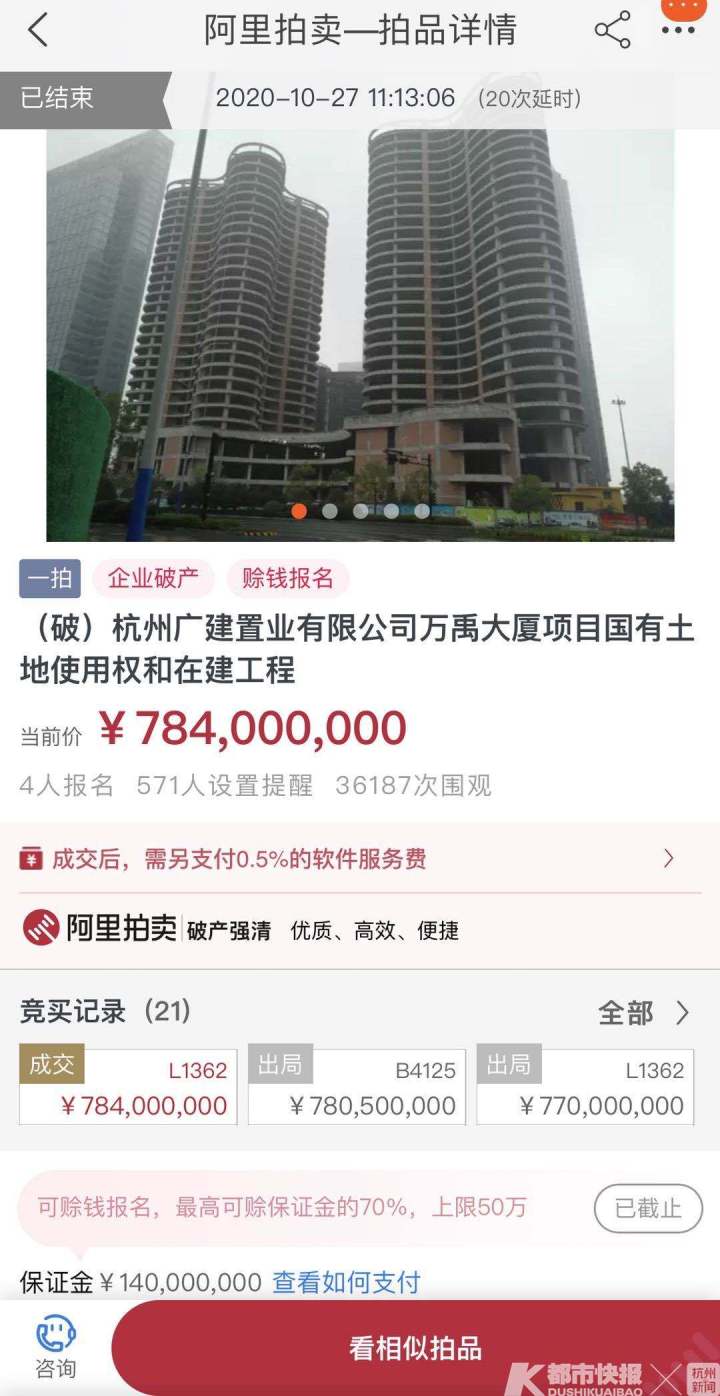Image resolution: width=720 pixels, height=1396 pixels.
Task: Go back from the auction detail page
Action: click(38, 31)
